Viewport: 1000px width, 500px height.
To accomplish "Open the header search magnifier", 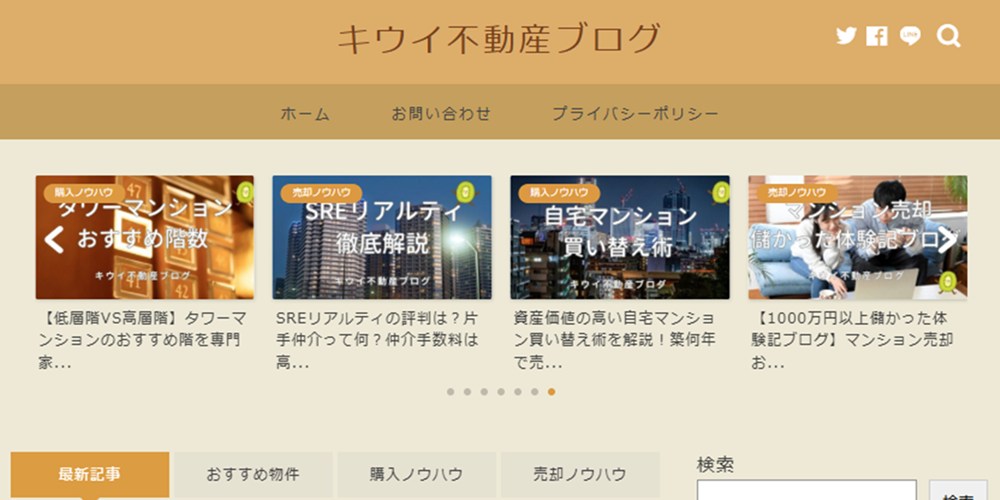I will (948, 37).
